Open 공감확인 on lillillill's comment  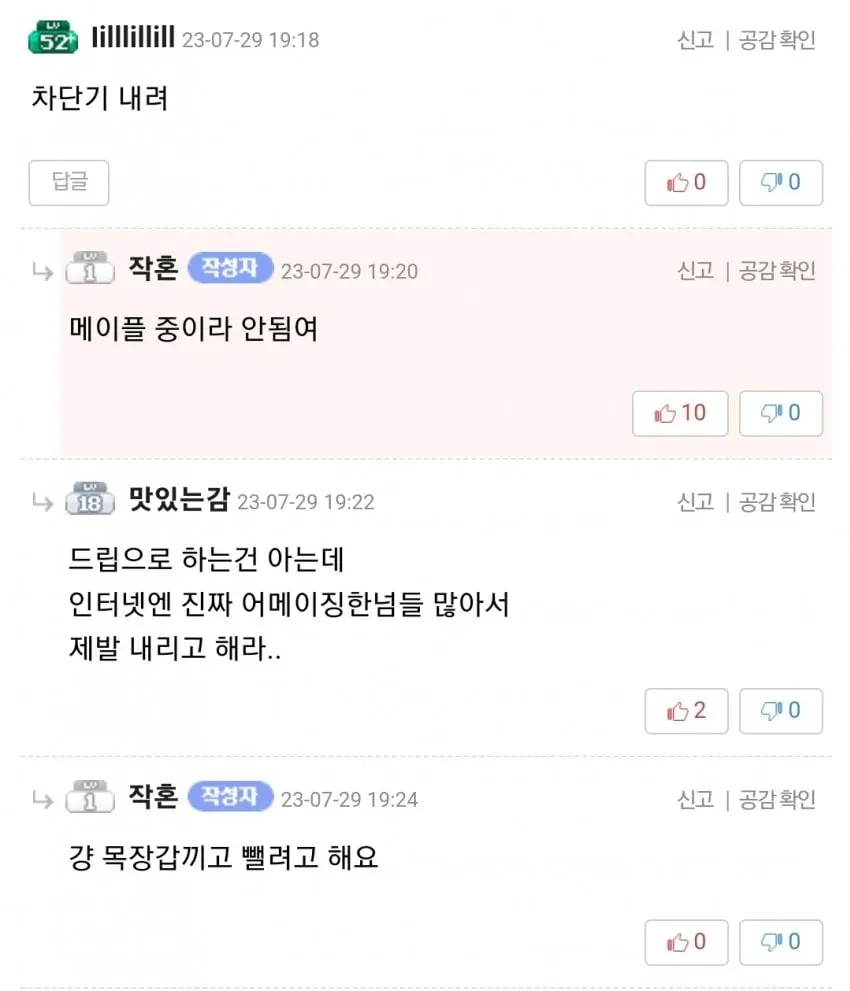pyautogui.click(x=777, y=40)
